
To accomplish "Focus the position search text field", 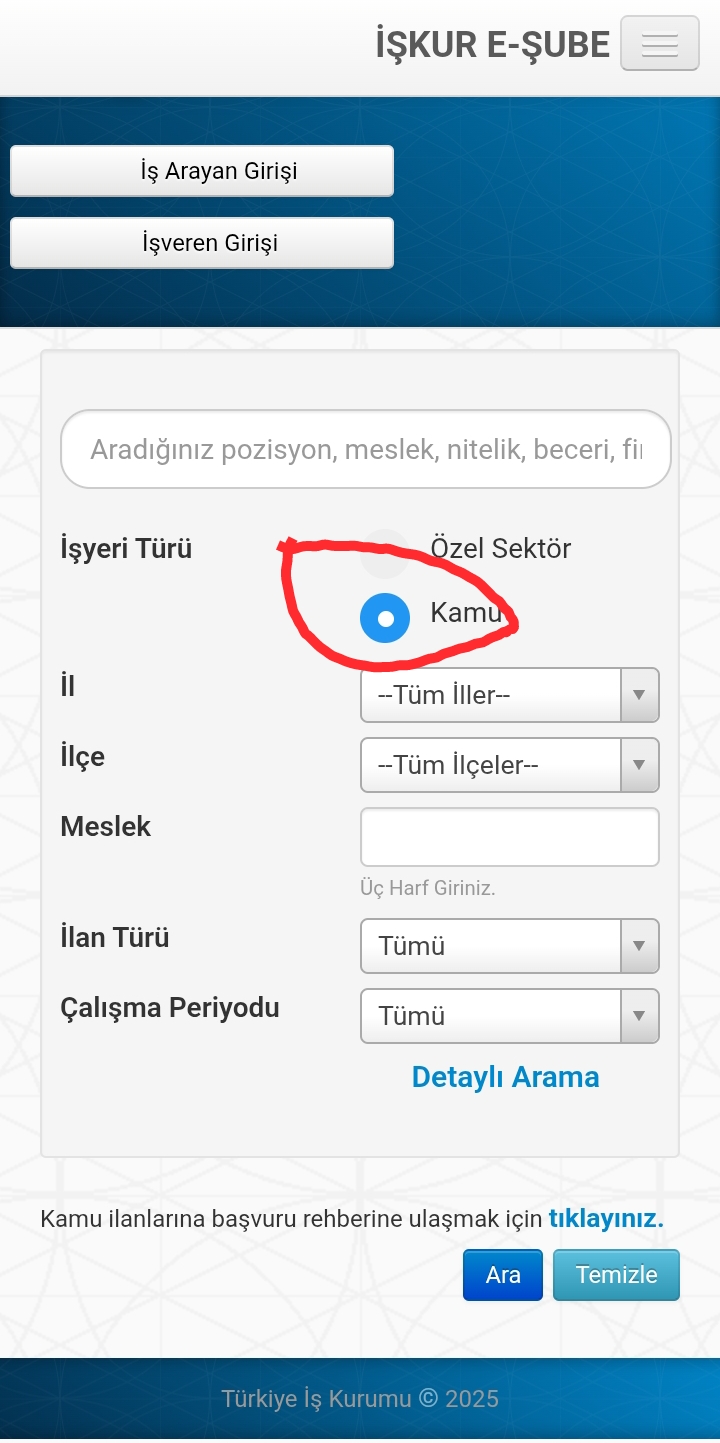I will [366, 449].
